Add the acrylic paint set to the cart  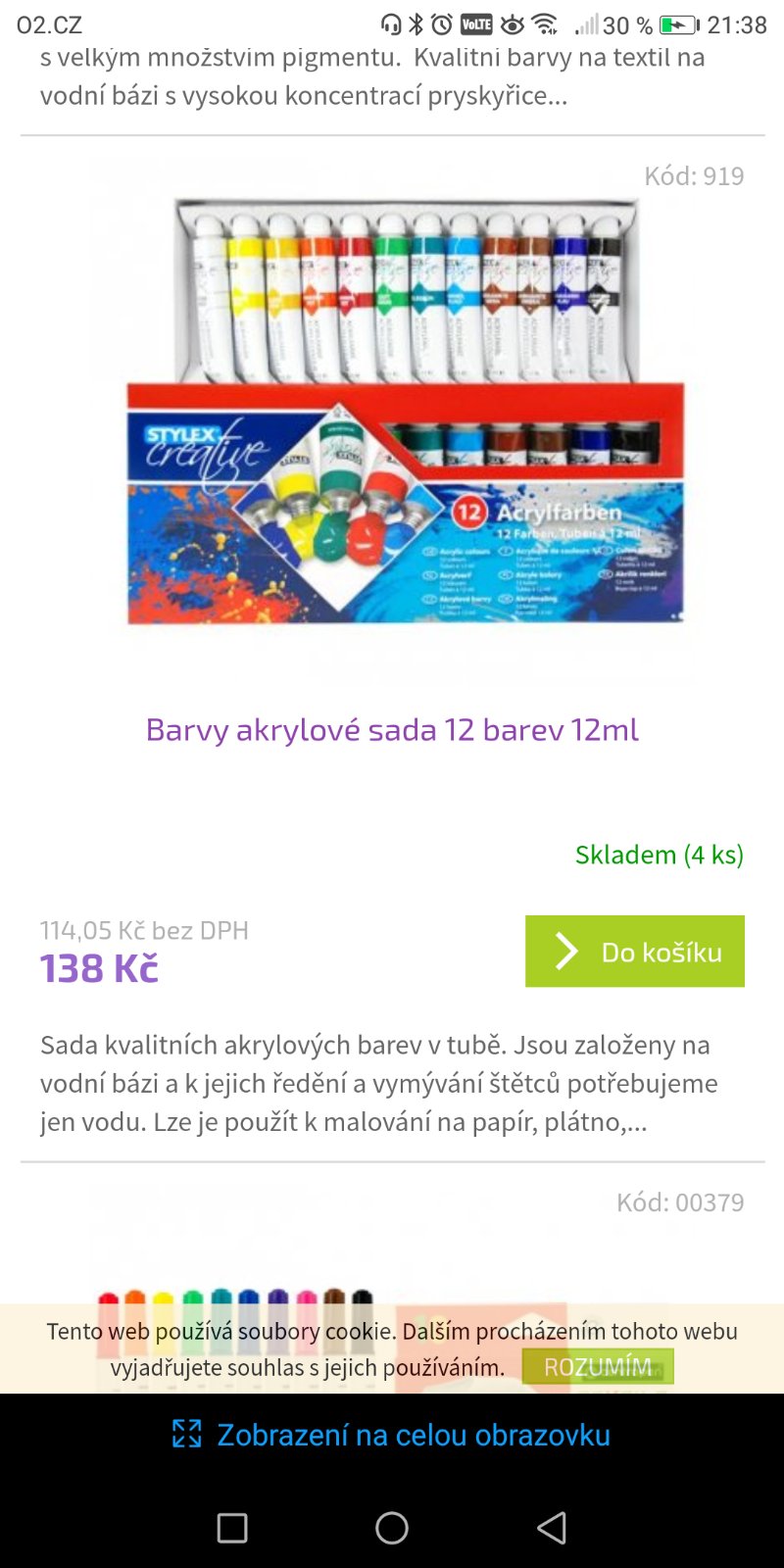(635, 952)
